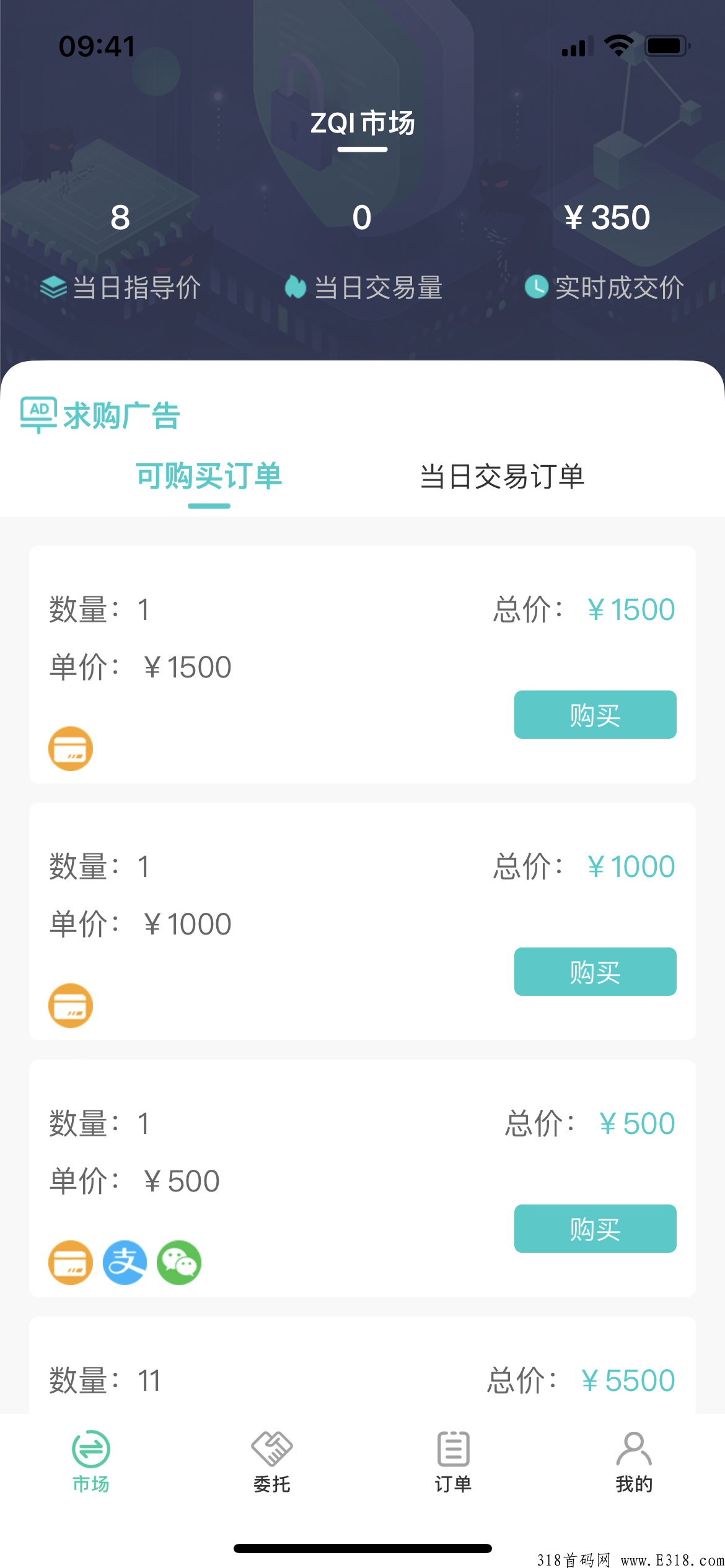
Task: Click the bank card icon under the ¥1000 order
Action: [x=70, y=1006]
